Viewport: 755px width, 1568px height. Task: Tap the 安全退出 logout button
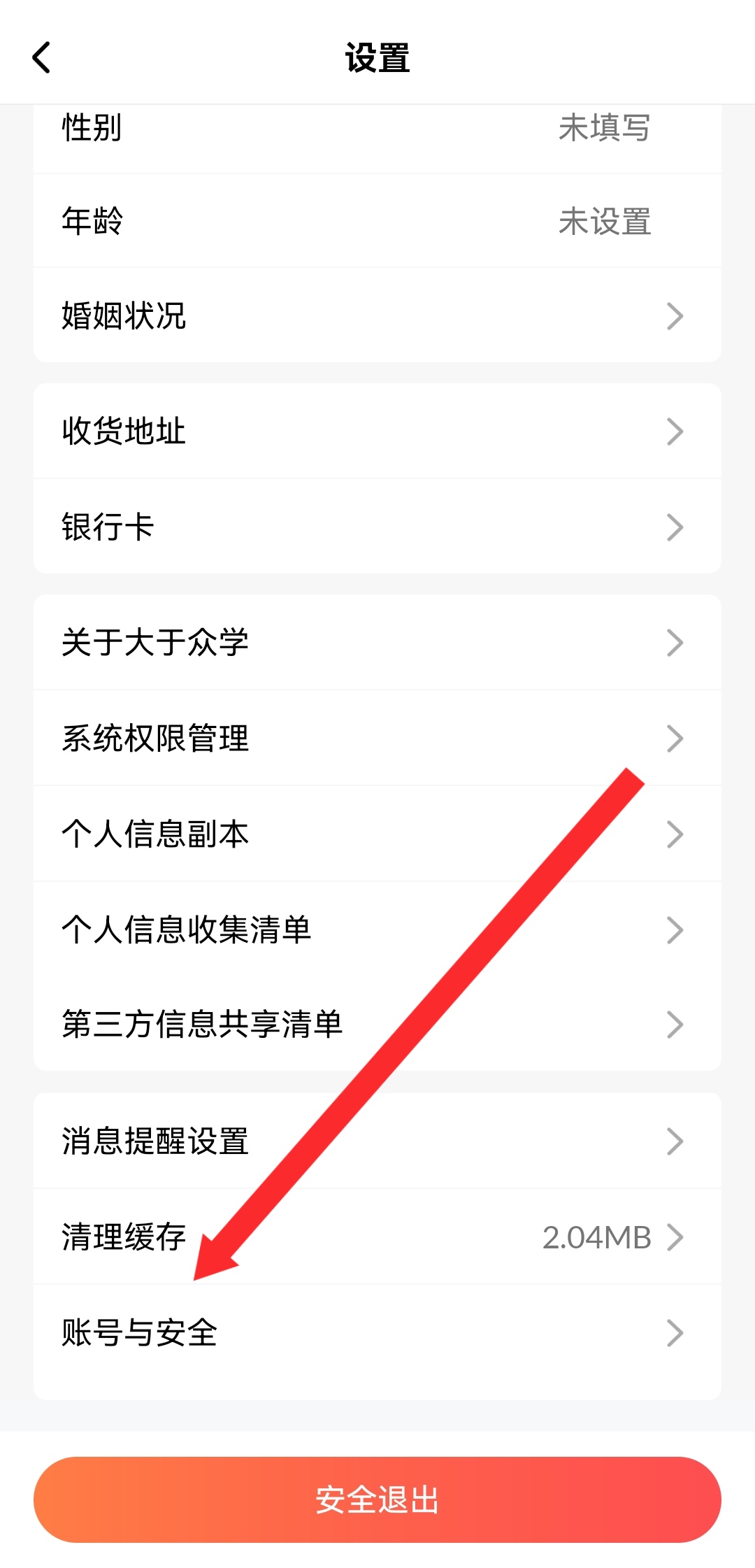[x=377, y=1499]
